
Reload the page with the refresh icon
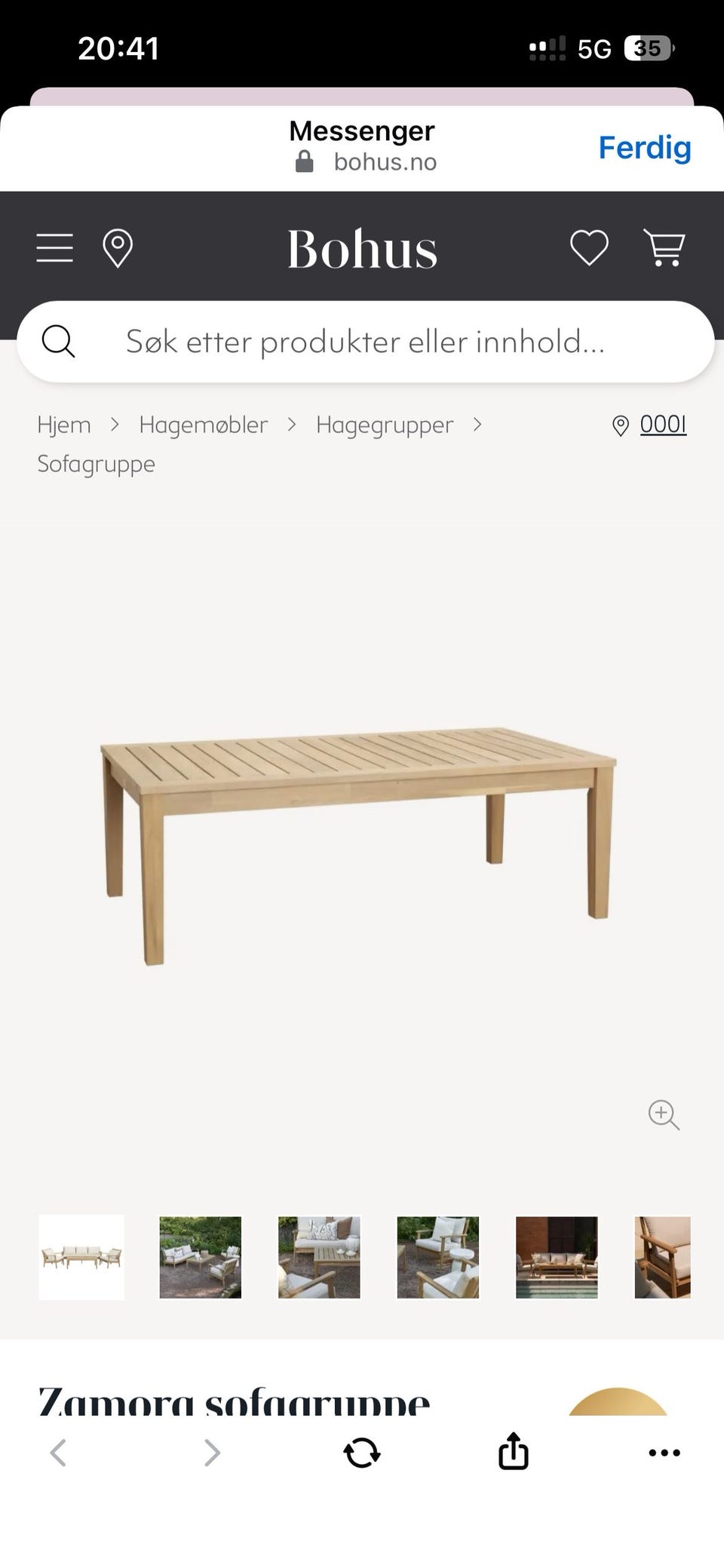[x=362, y=1450]
